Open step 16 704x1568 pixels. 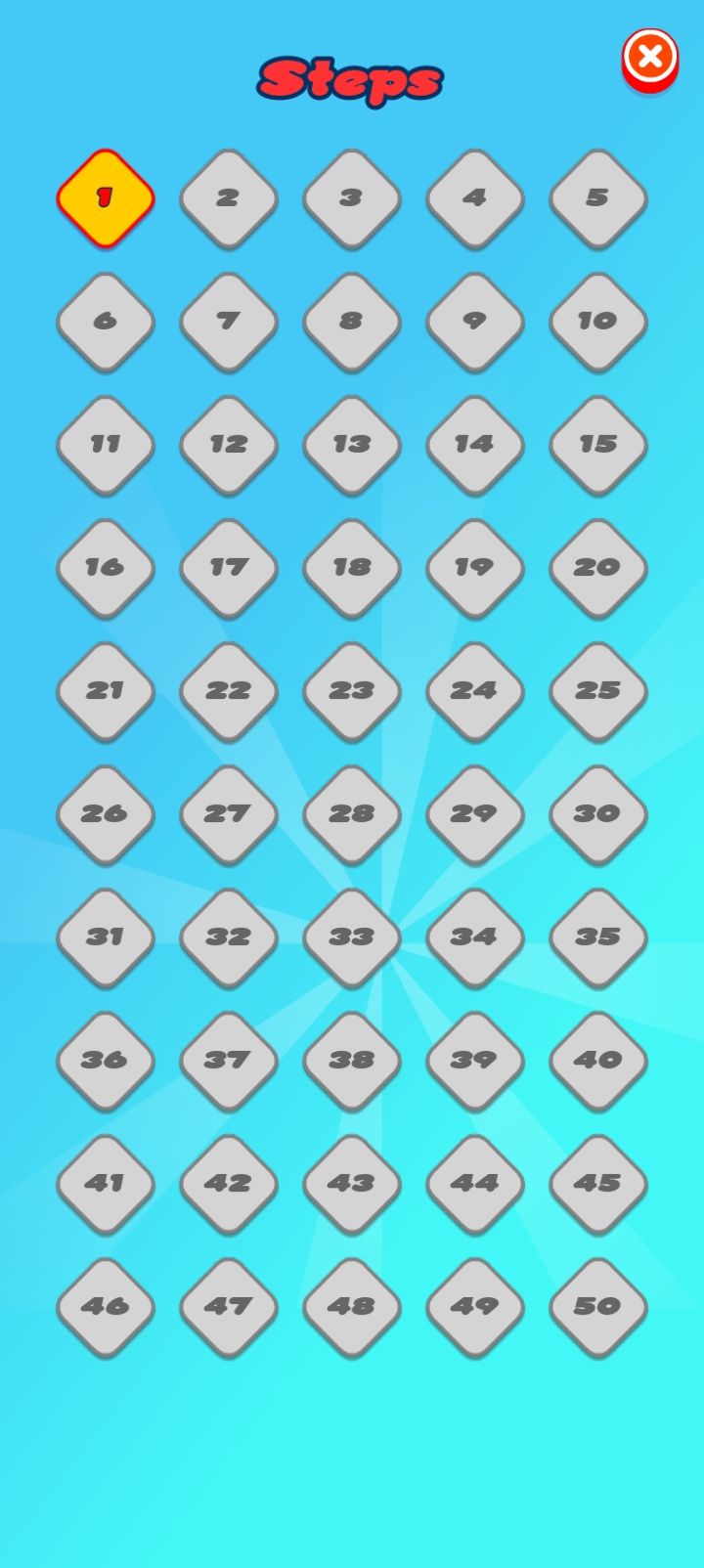[x=106, y=567]
